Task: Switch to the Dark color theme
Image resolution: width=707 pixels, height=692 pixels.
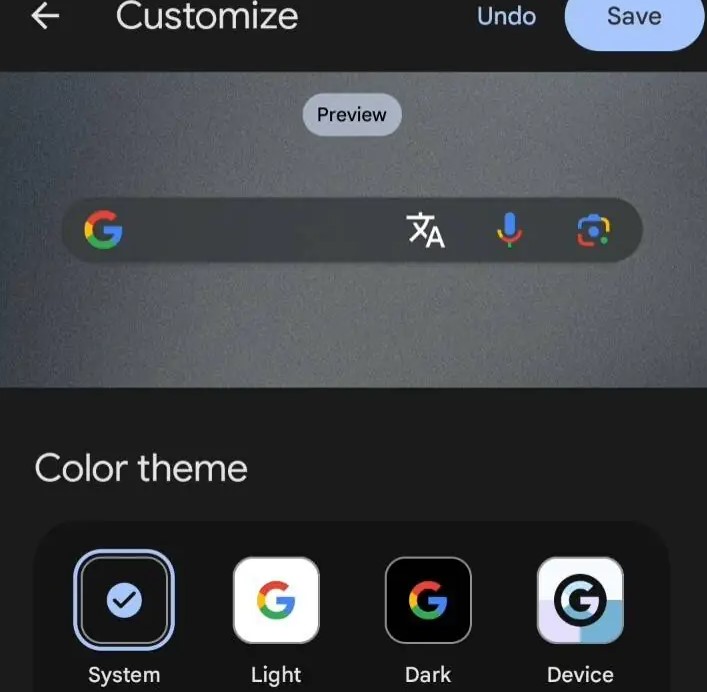Action: 428,600
